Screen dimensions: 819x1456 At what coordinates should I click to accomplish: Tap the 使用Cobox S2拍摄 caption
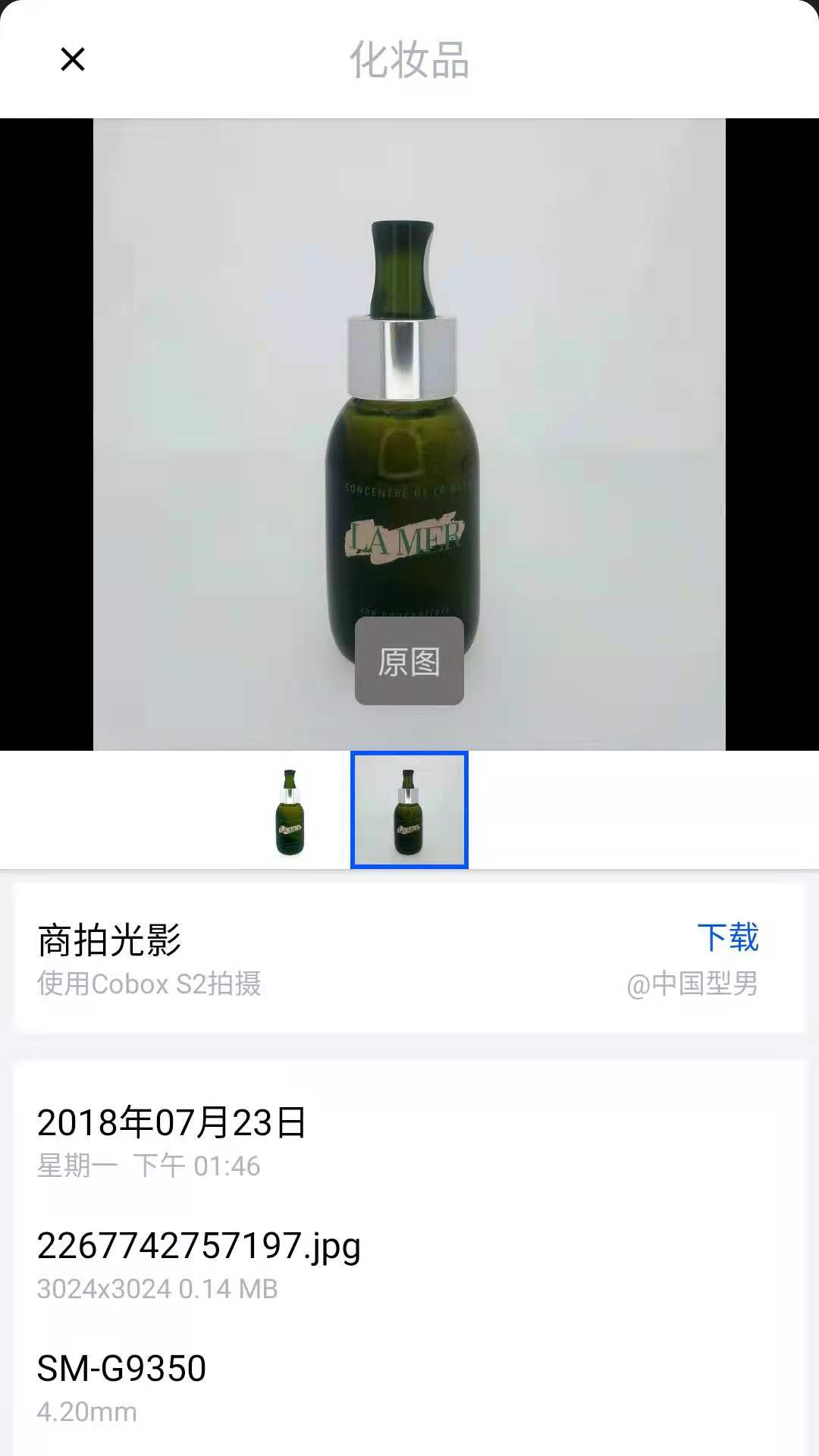(x=149, y=984)
